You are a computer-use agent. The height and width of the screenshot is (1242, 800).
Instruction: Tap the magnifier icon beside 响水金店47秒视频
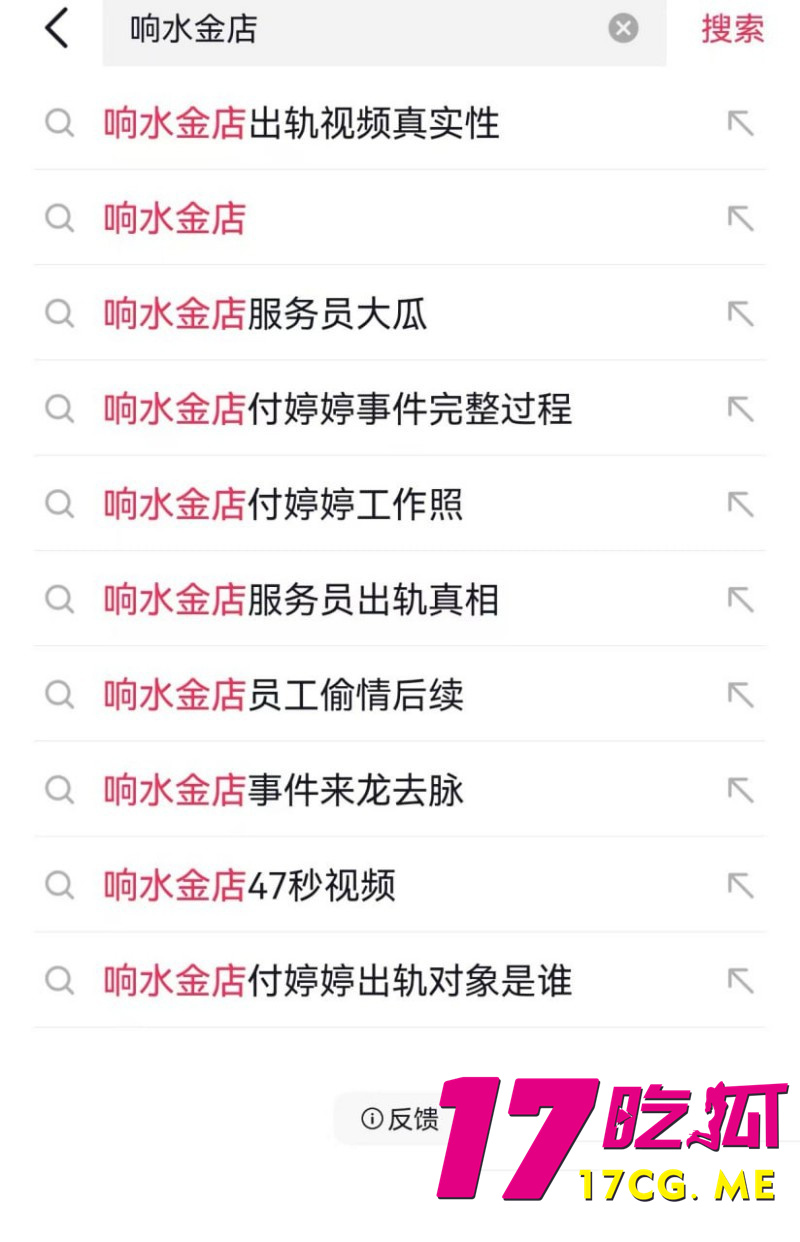coord(59,886)
